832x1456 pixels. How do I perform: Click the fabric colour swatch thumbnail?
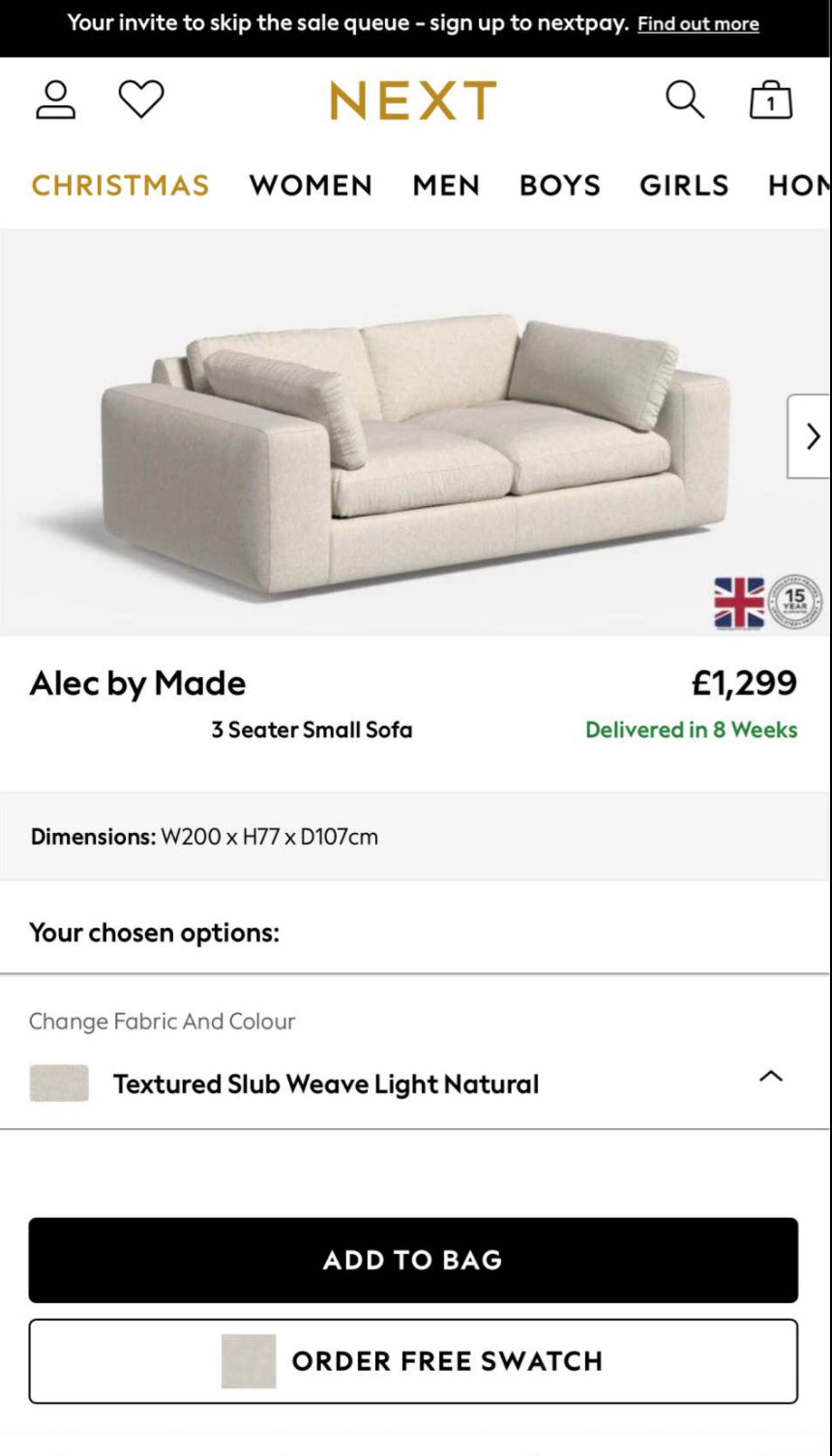[x=59, y=1082]
